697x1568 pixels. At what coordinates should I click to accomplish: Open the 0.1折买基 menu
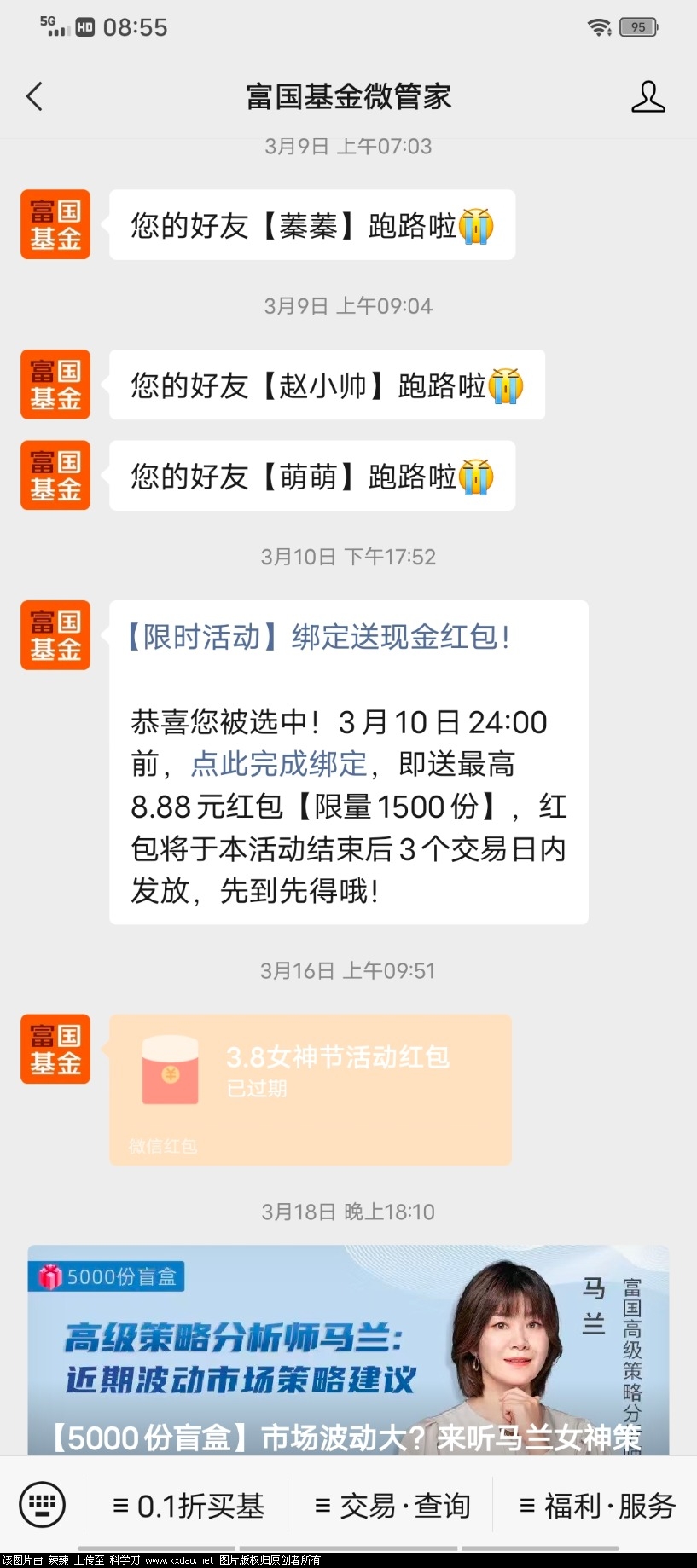(188, 1507)
